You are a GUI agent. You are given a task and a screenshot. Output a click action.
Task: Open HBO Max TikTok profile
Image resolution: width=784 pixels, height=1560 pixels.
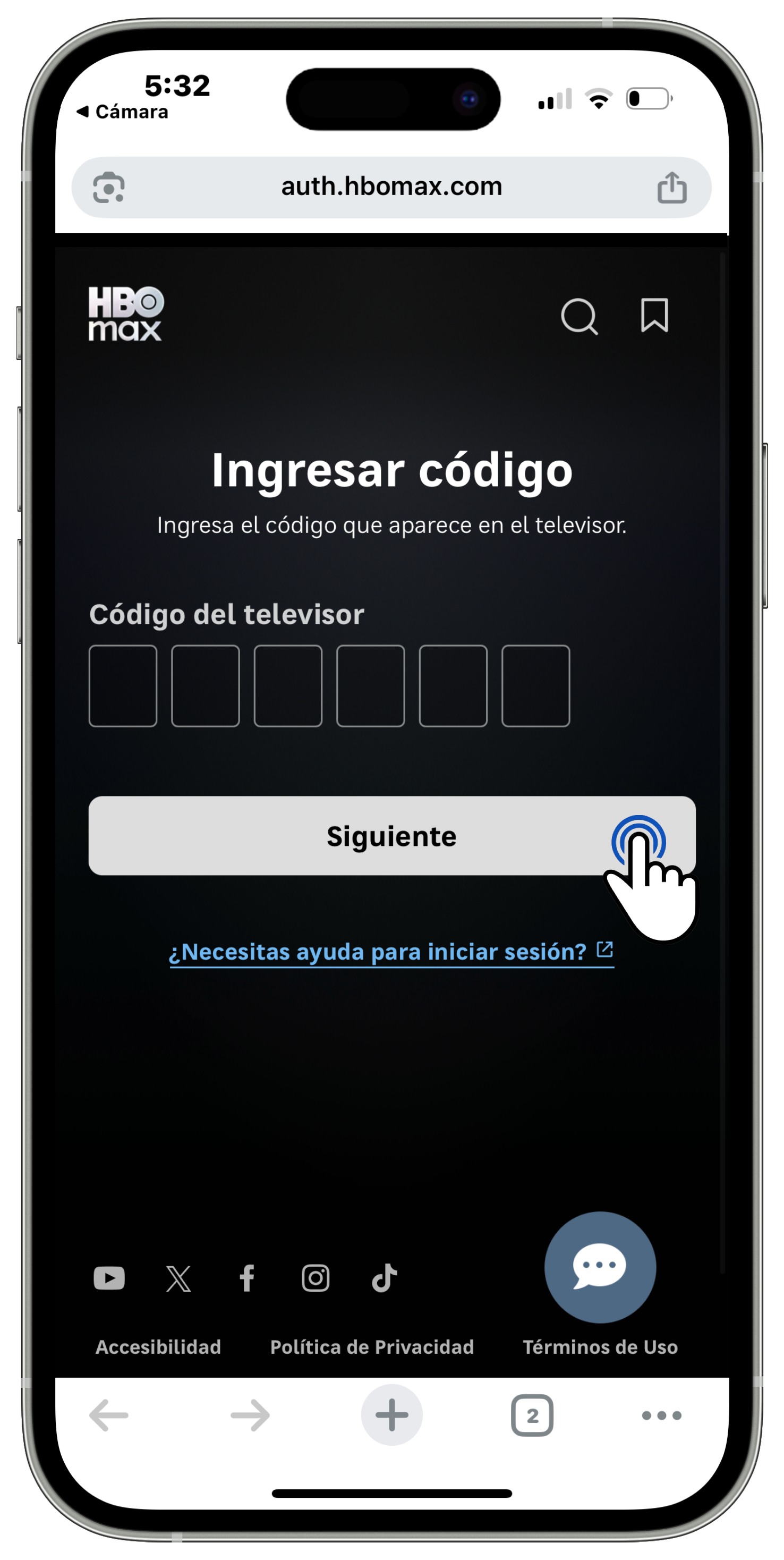384,1278
